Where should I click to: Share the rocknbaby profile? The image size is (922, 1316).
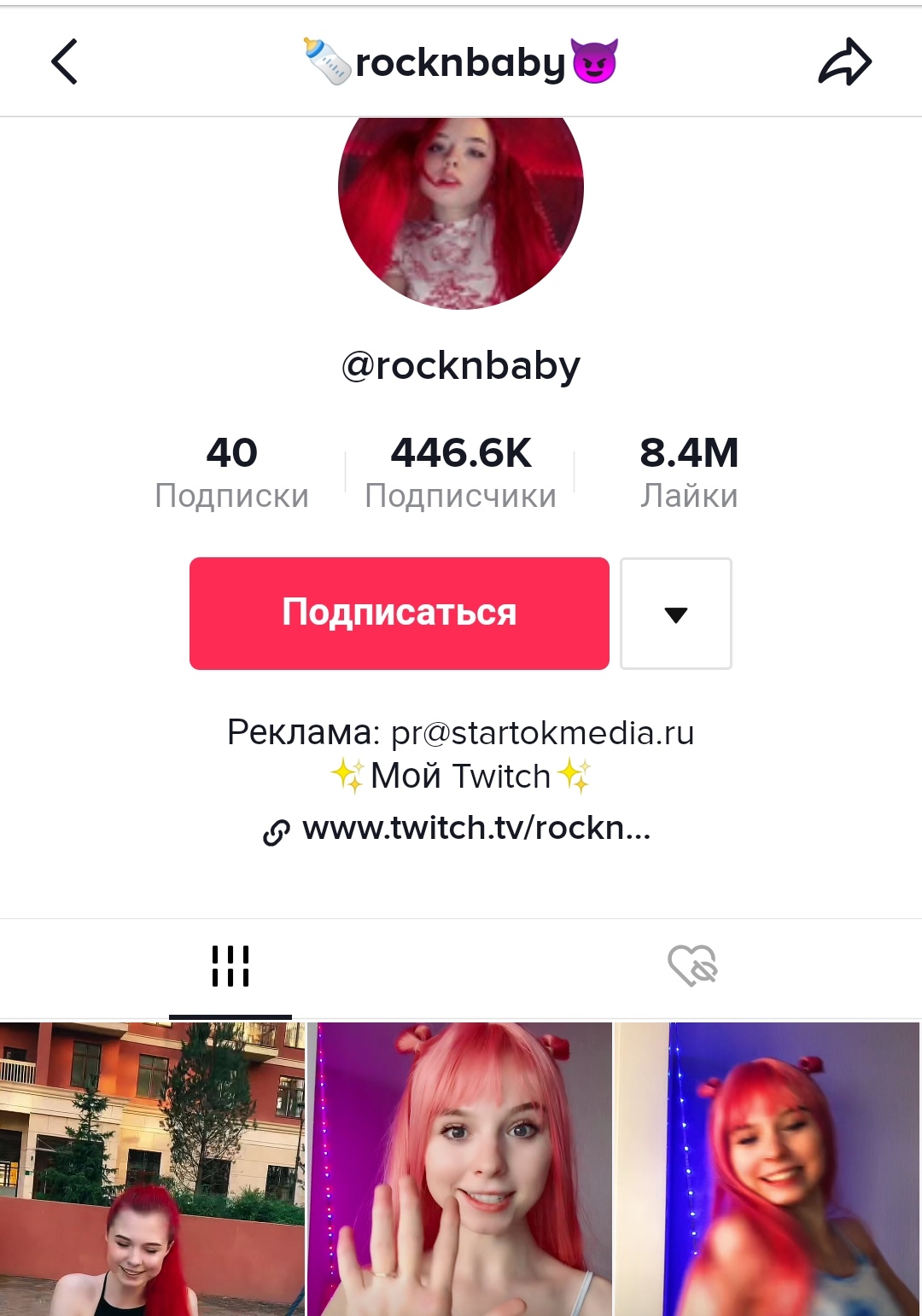point(844,61)
